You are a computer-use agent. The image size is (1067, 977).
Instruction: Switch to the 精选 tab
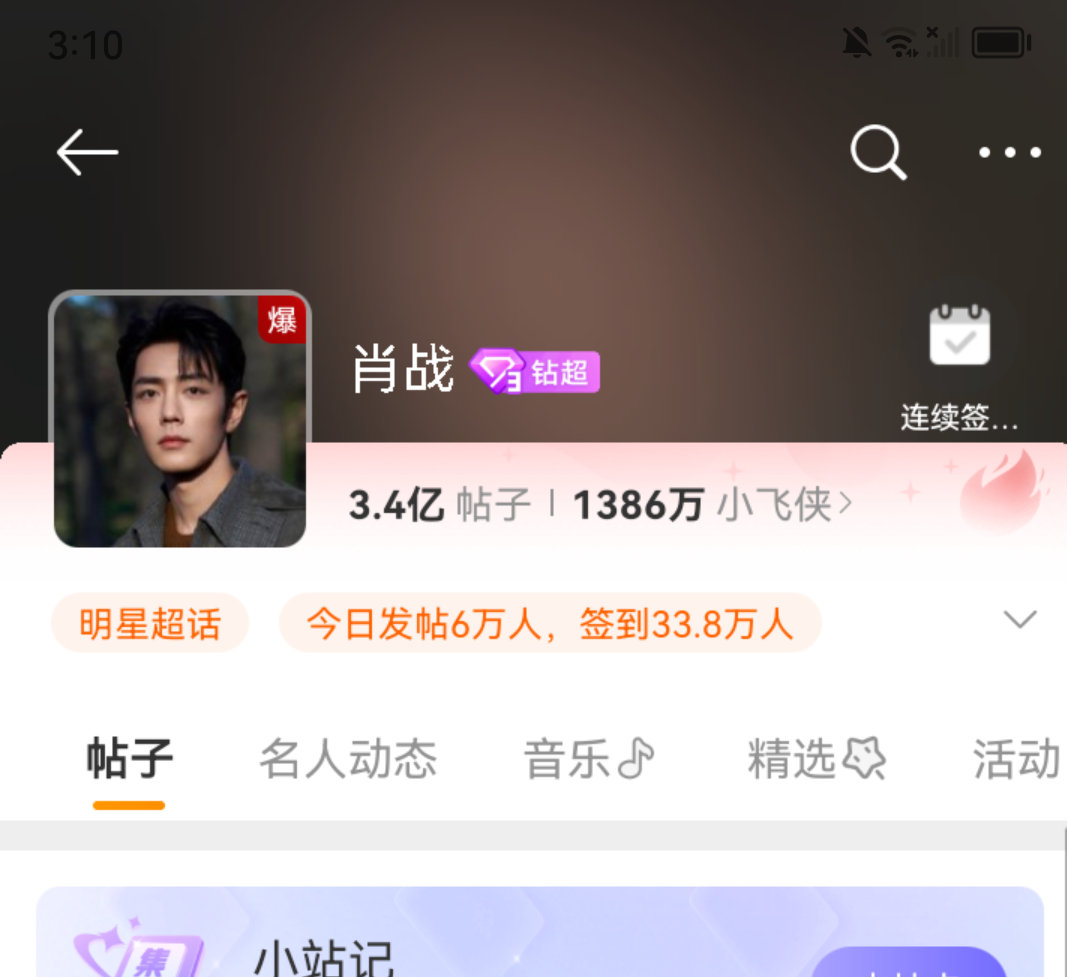point(815,760)
